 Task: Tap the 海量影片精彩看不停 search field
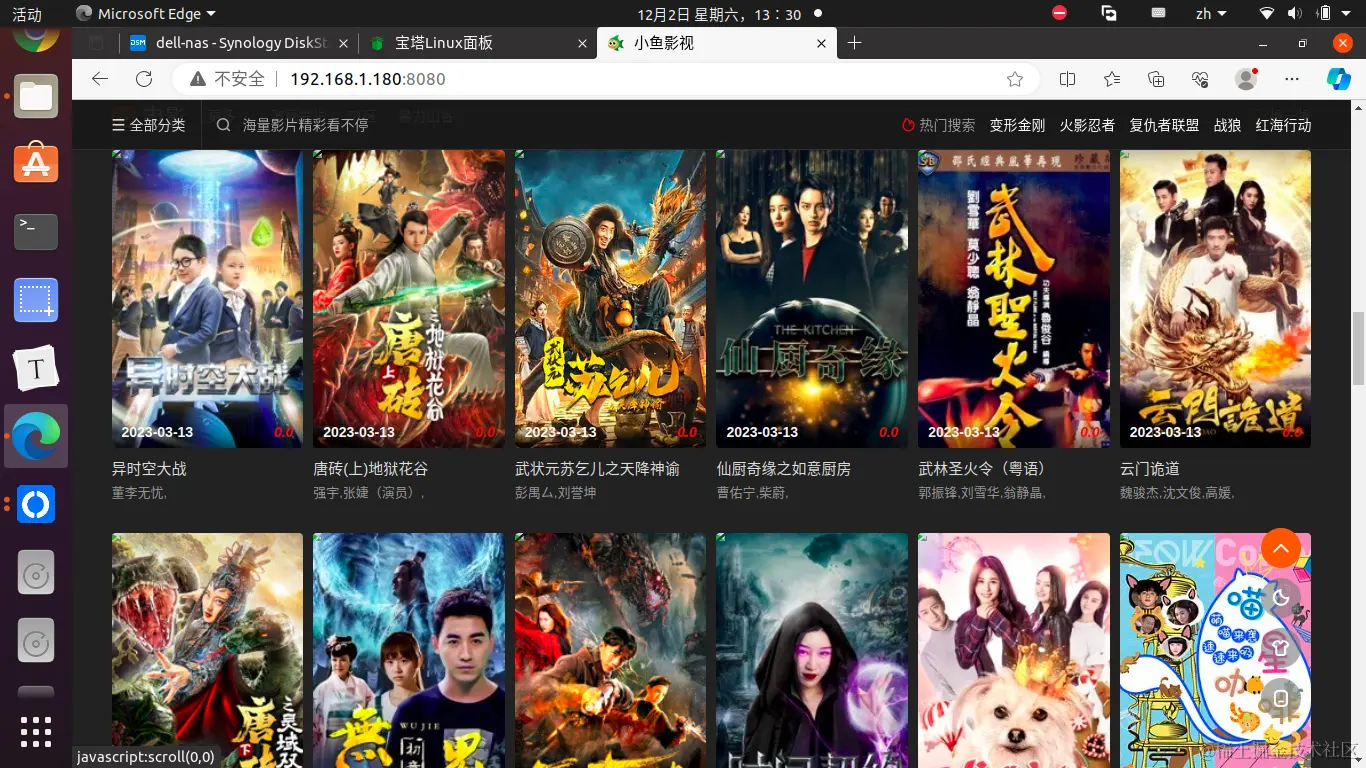tap(305, 125)
